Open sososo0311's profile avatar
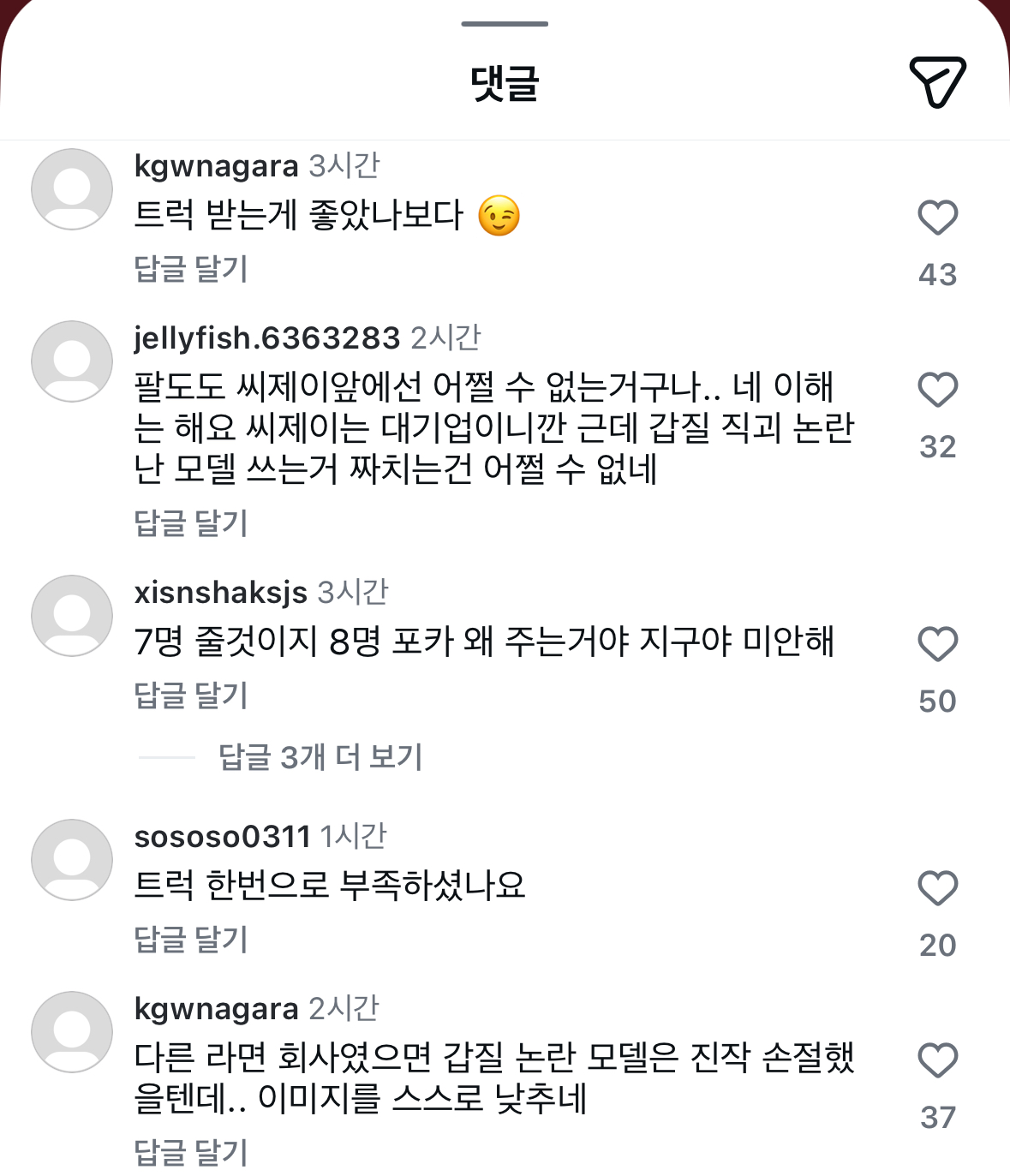 coord(72,859)
